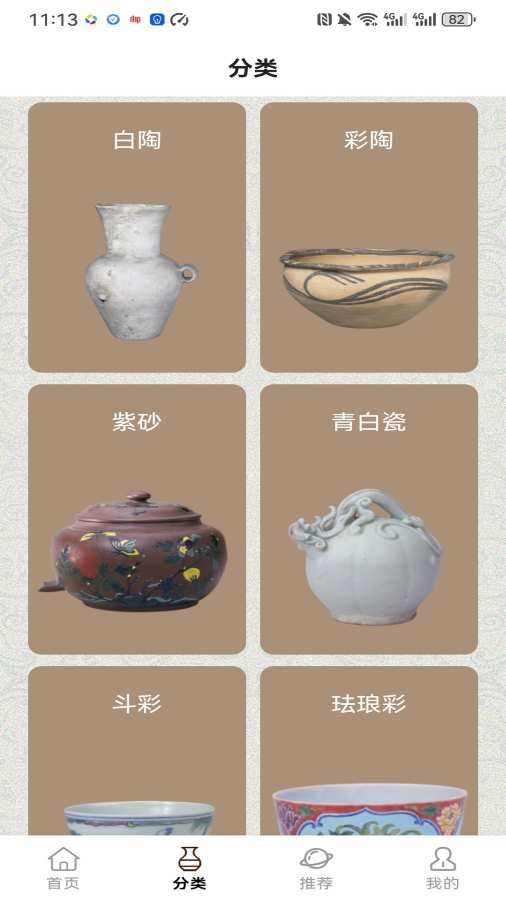Switch to the 推荐 tab

point(316,868)
